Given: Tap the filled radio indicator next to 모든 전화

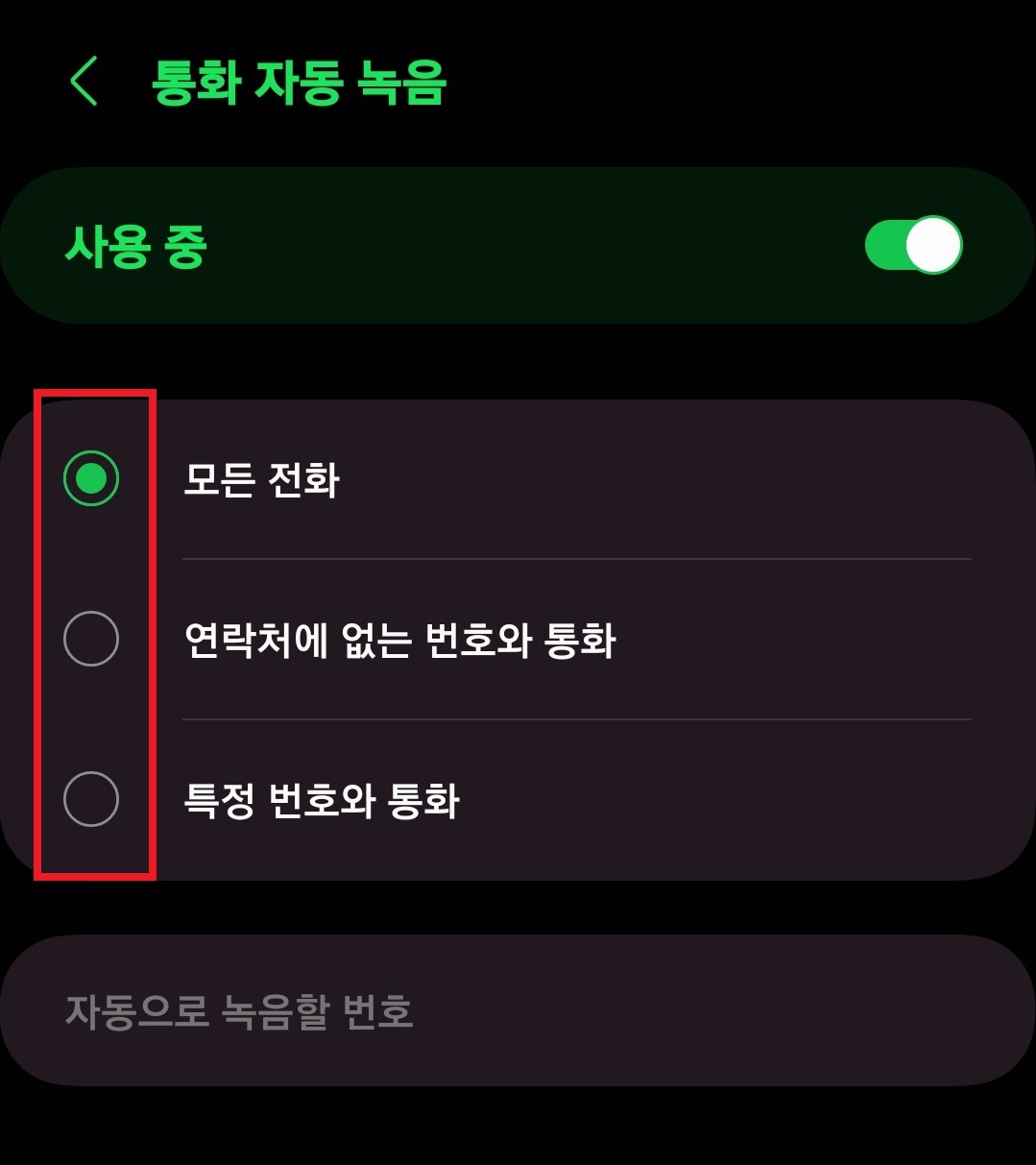Looking at the screenshot, I should pos(91,476).
